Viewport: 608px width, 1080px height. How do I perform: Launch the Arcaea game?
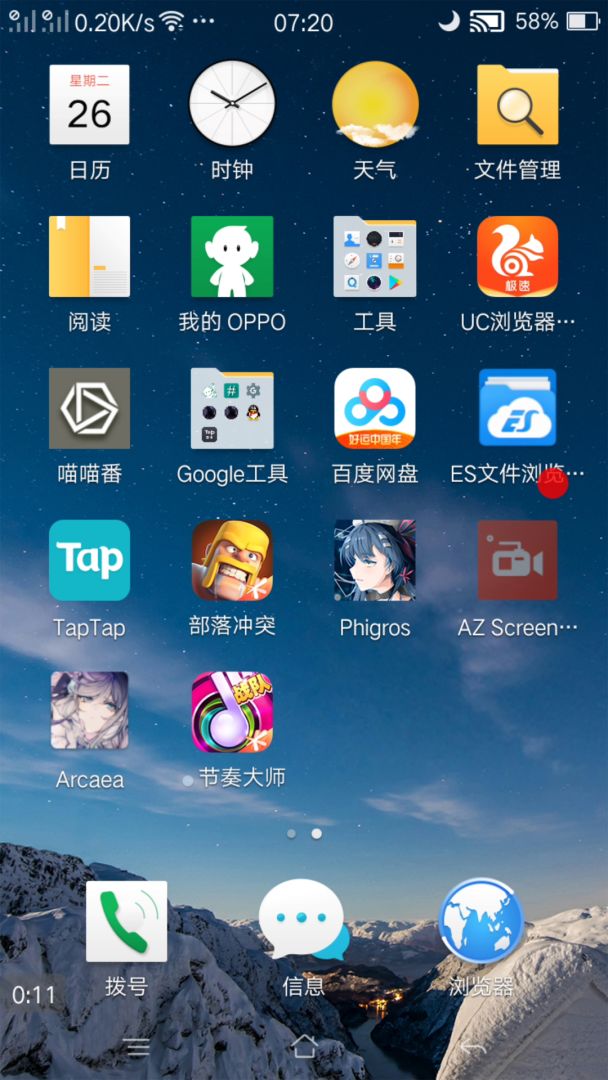pos(89,711)
